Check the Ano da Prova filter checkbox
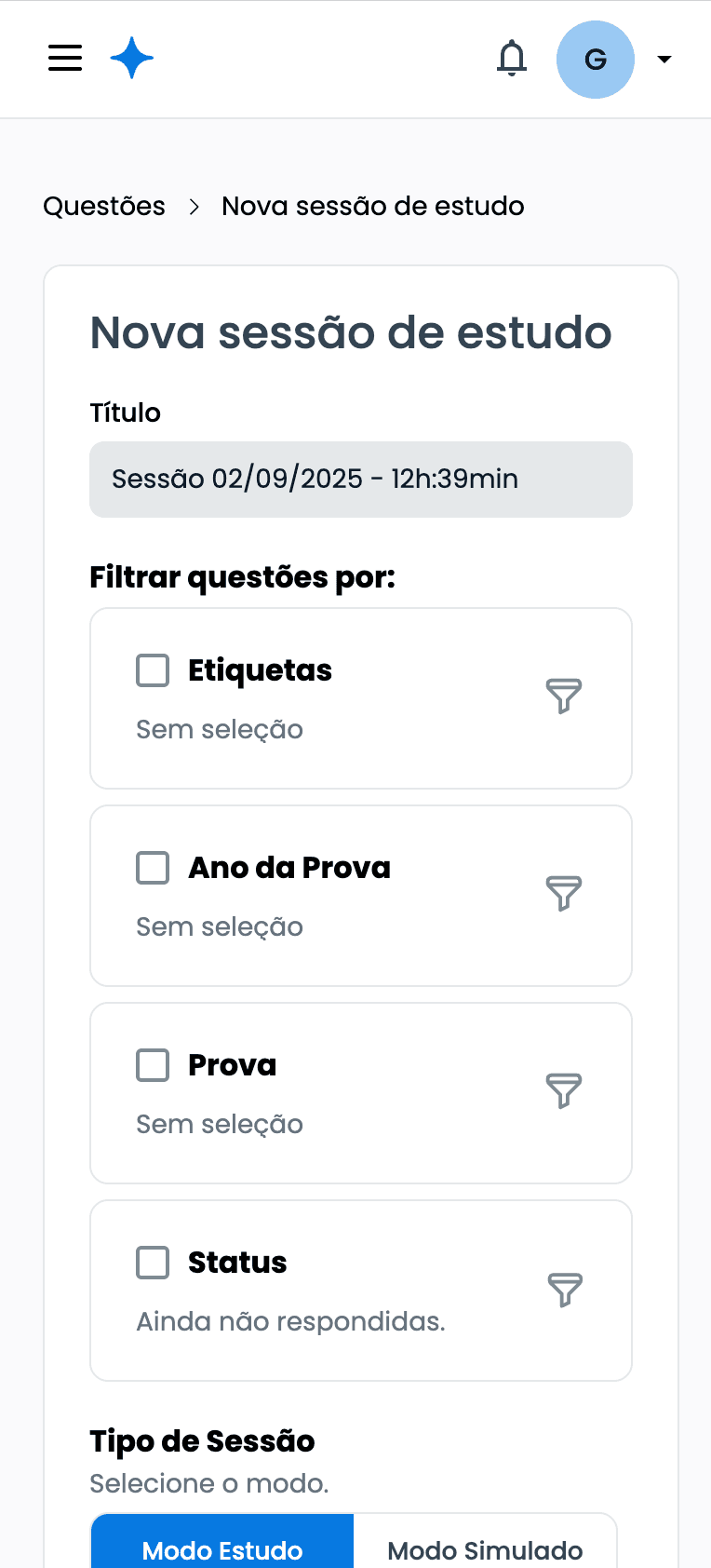711x1568 pixels. 152,867
